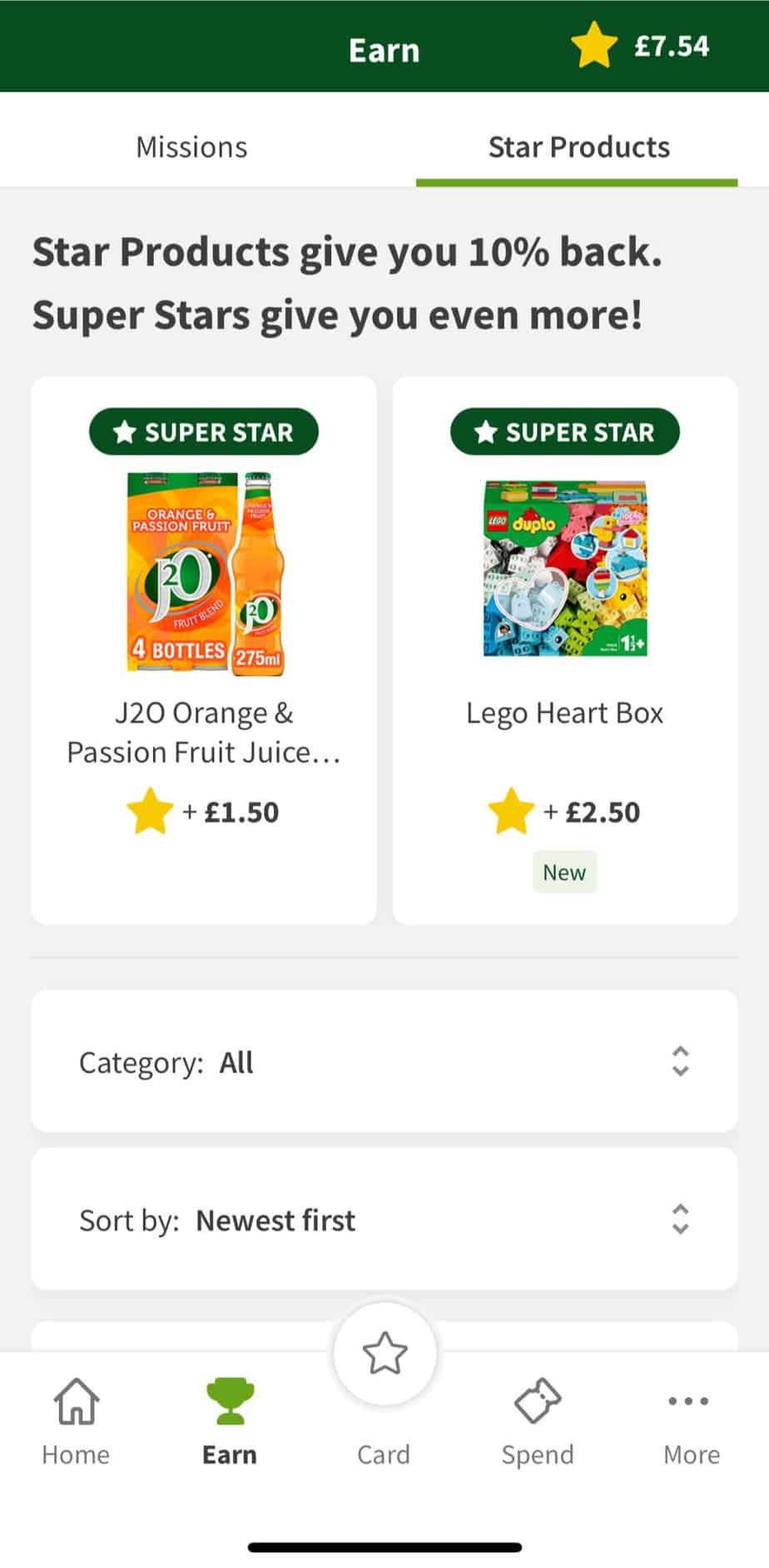Tap the Lego Heart Box product name
Screen dimensions: 769x1568
pos(565,712)
